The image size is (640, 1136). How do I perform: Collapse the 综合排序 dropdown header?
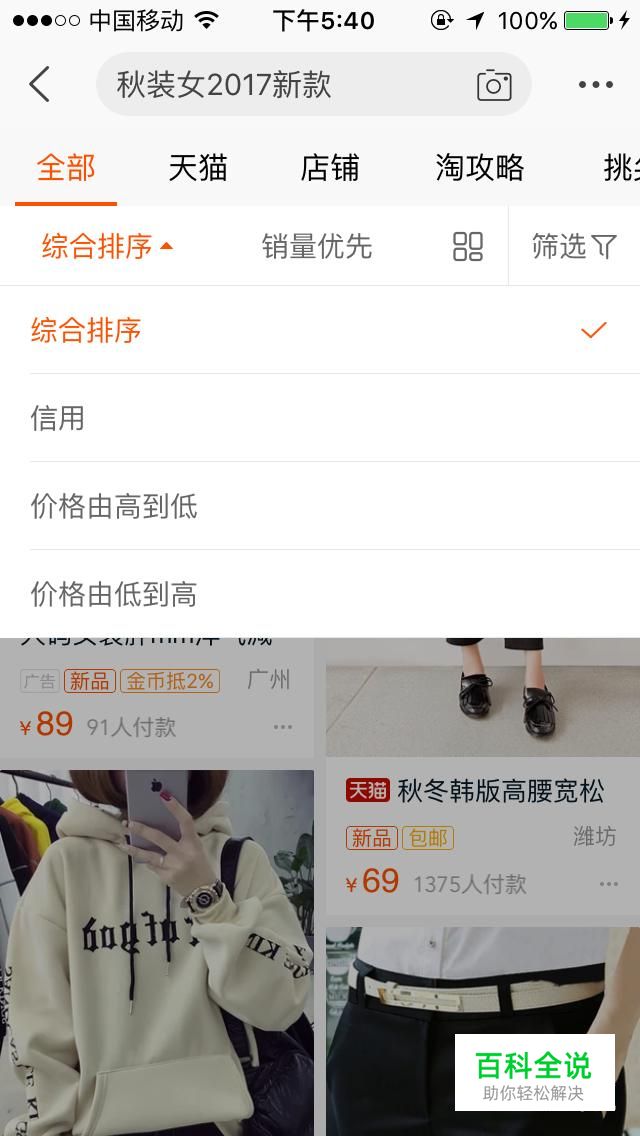pos(107,246)
